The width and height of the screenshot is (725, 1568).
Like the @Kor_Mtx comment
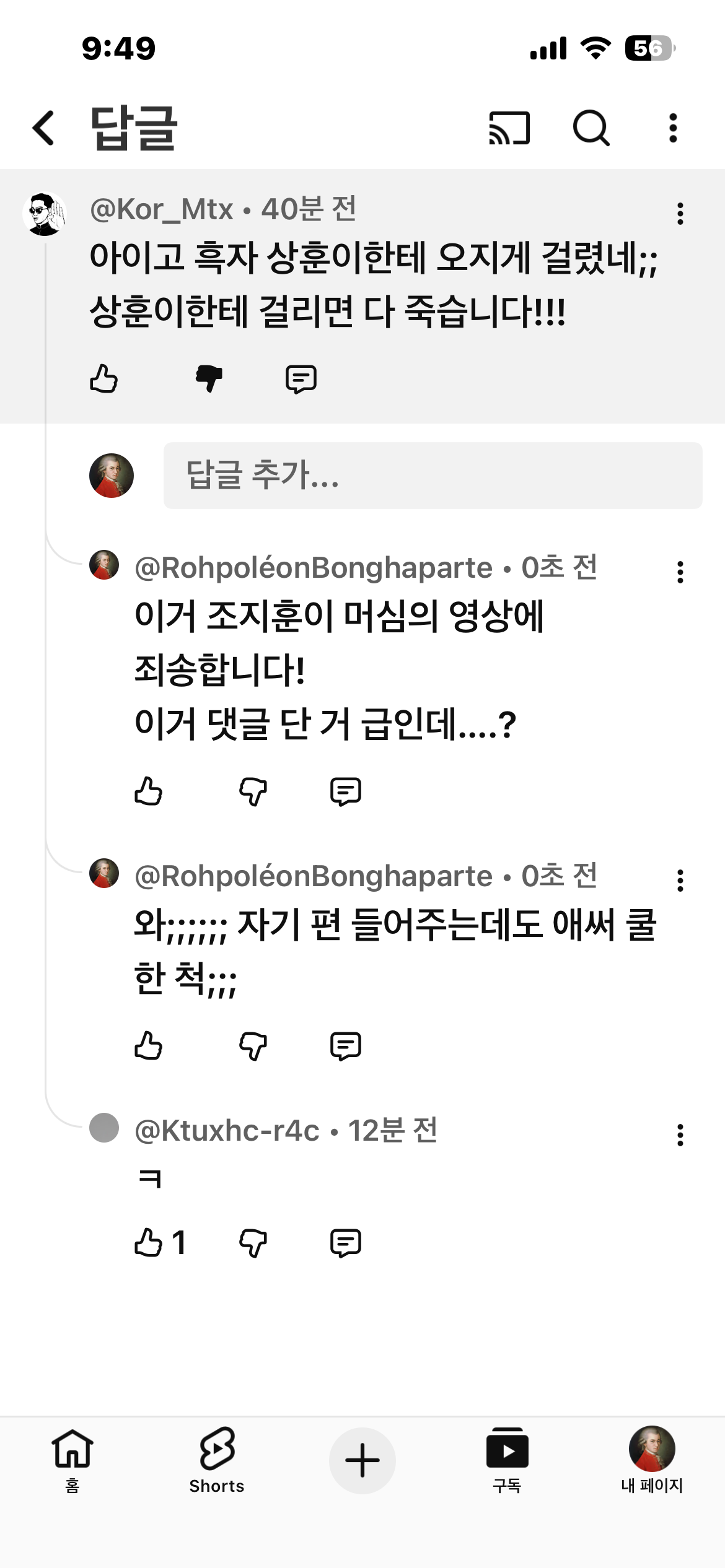(x=104, y=378)
